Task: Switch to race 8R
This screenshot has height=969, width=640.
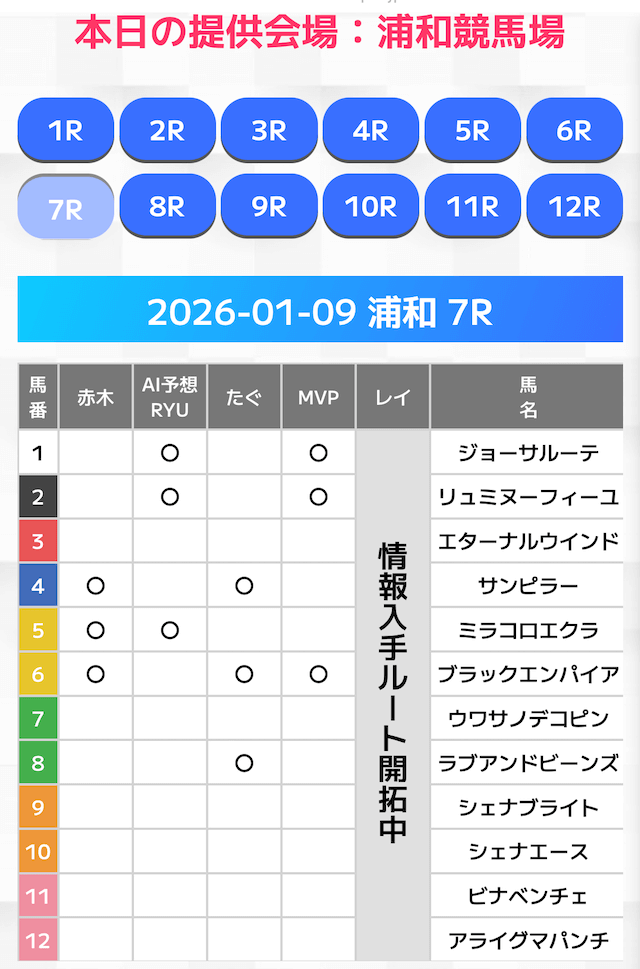Action: pyautogui.click(x=168, y=206)
